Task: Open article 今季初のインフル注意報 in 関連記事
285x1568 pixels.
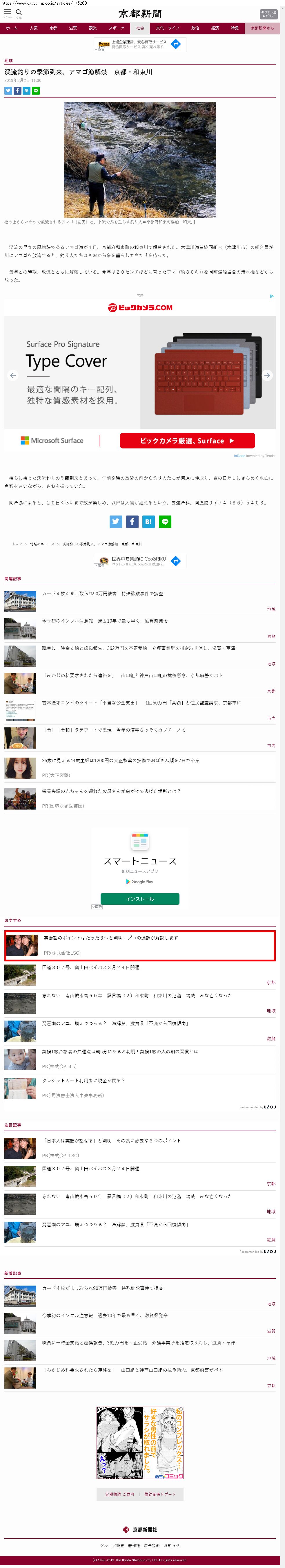Action: point(105,621)
